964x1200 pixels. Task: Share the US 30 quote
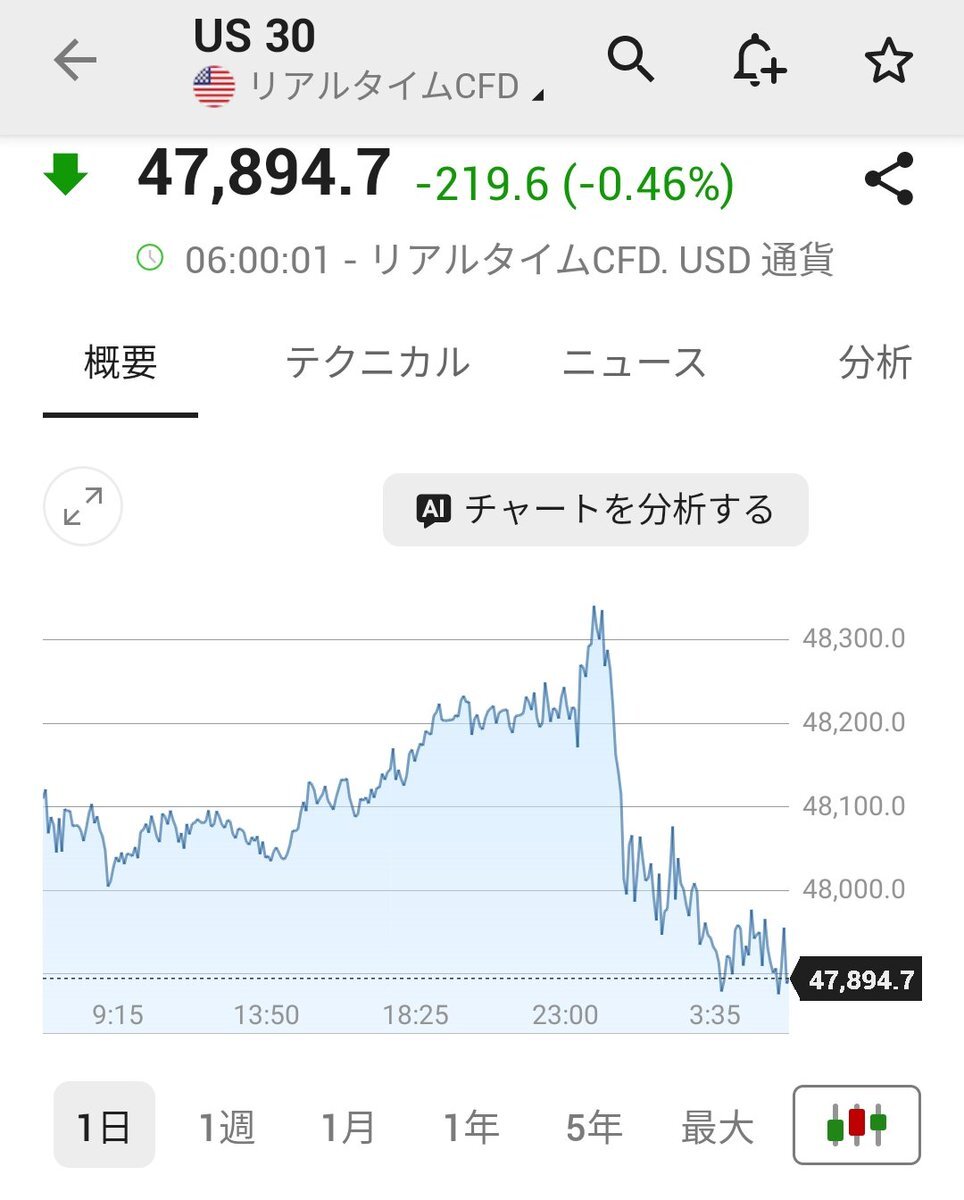(889, 180)
